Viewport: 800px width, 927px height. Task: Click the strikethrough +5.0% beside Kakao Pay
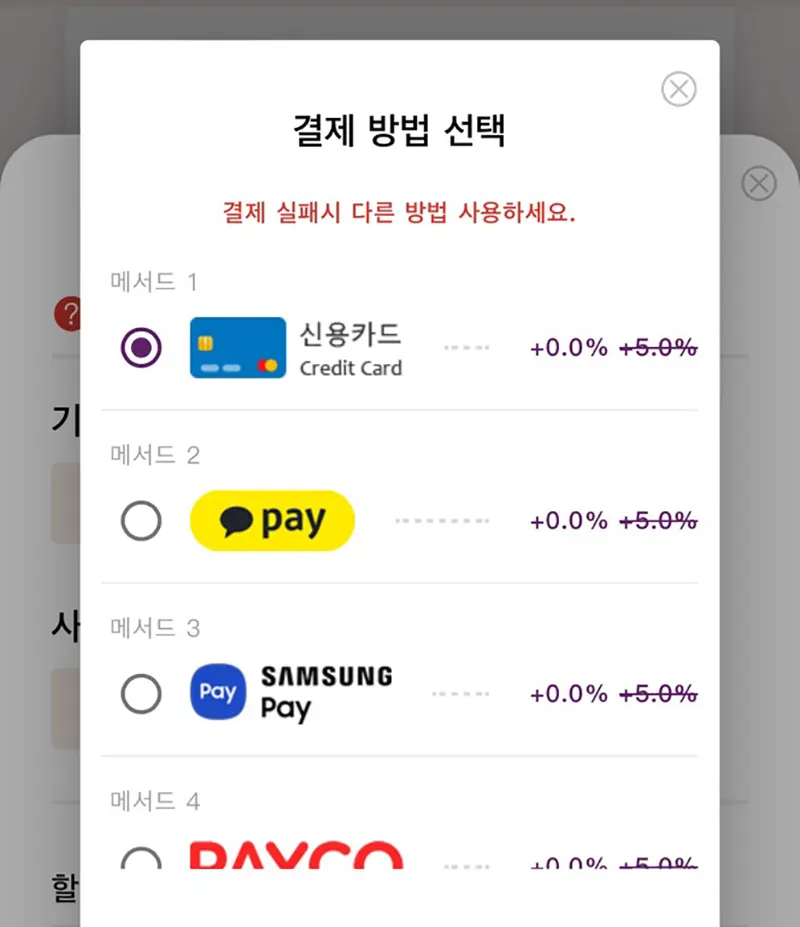pos(660,520)
